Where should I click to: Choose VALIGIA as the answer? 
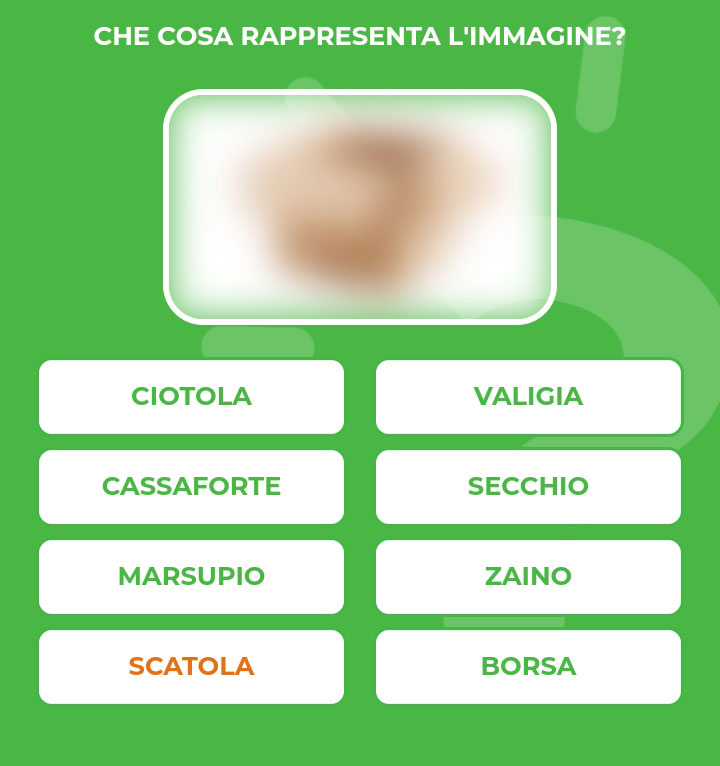click(528, 397)
